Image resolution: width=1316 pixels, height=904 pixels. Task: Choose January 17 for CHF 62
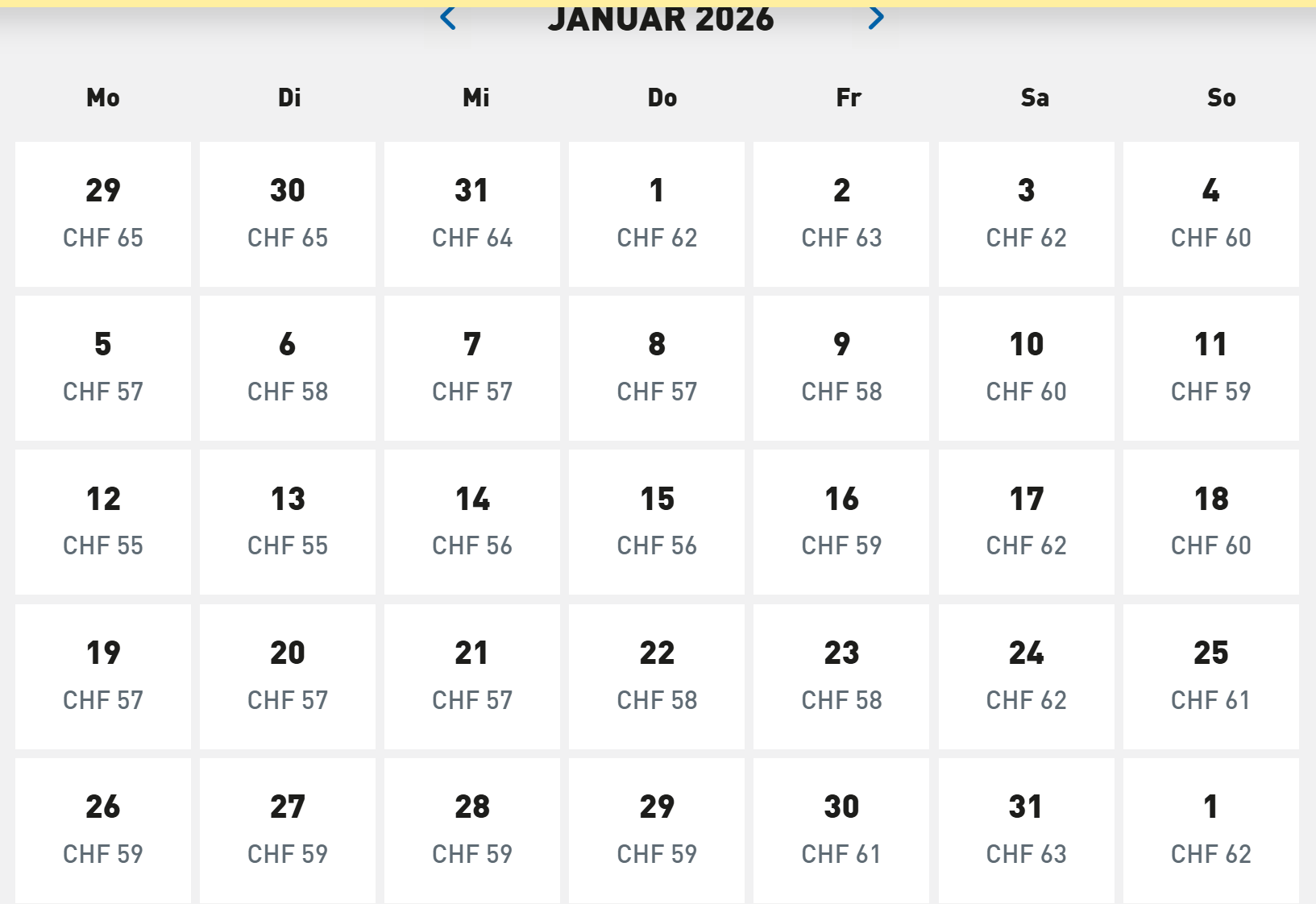tap(1026, 522)
